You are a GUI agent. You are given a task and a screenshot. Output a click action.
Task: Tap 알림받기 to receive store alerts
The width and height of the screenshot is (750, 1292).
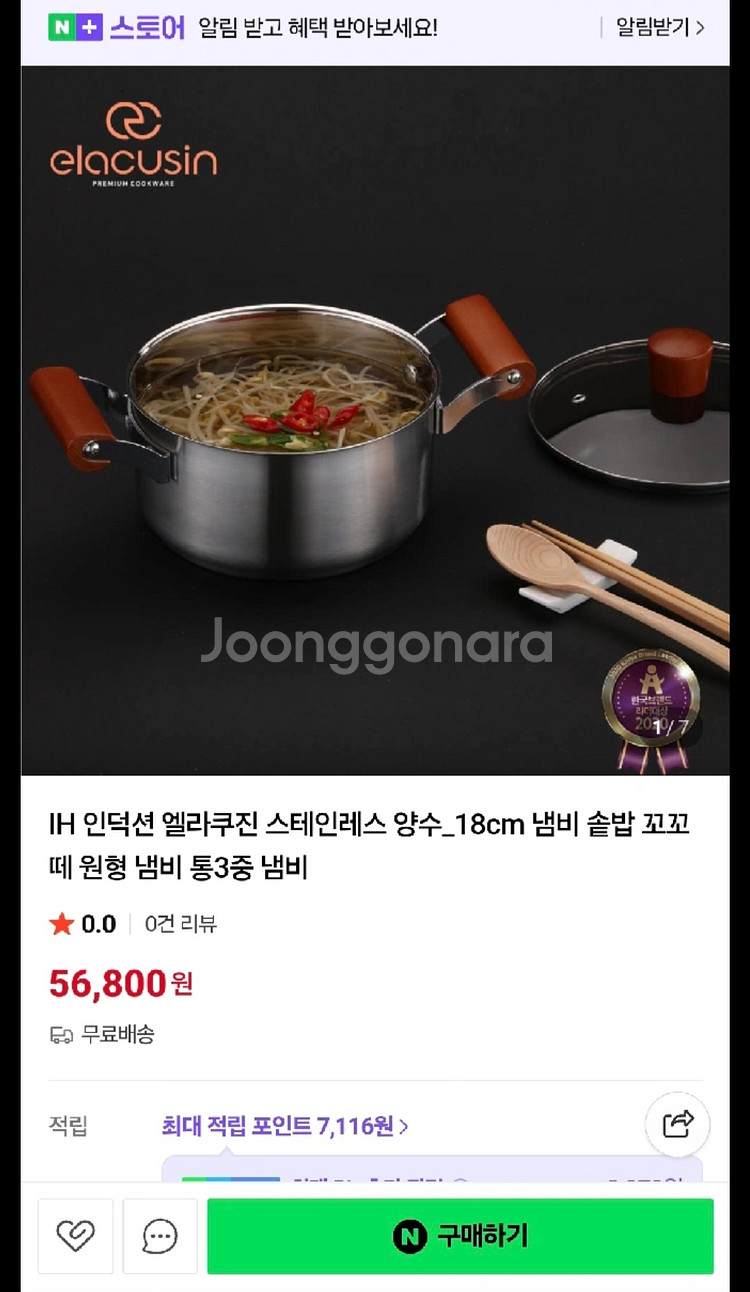(x=659, y=28)
